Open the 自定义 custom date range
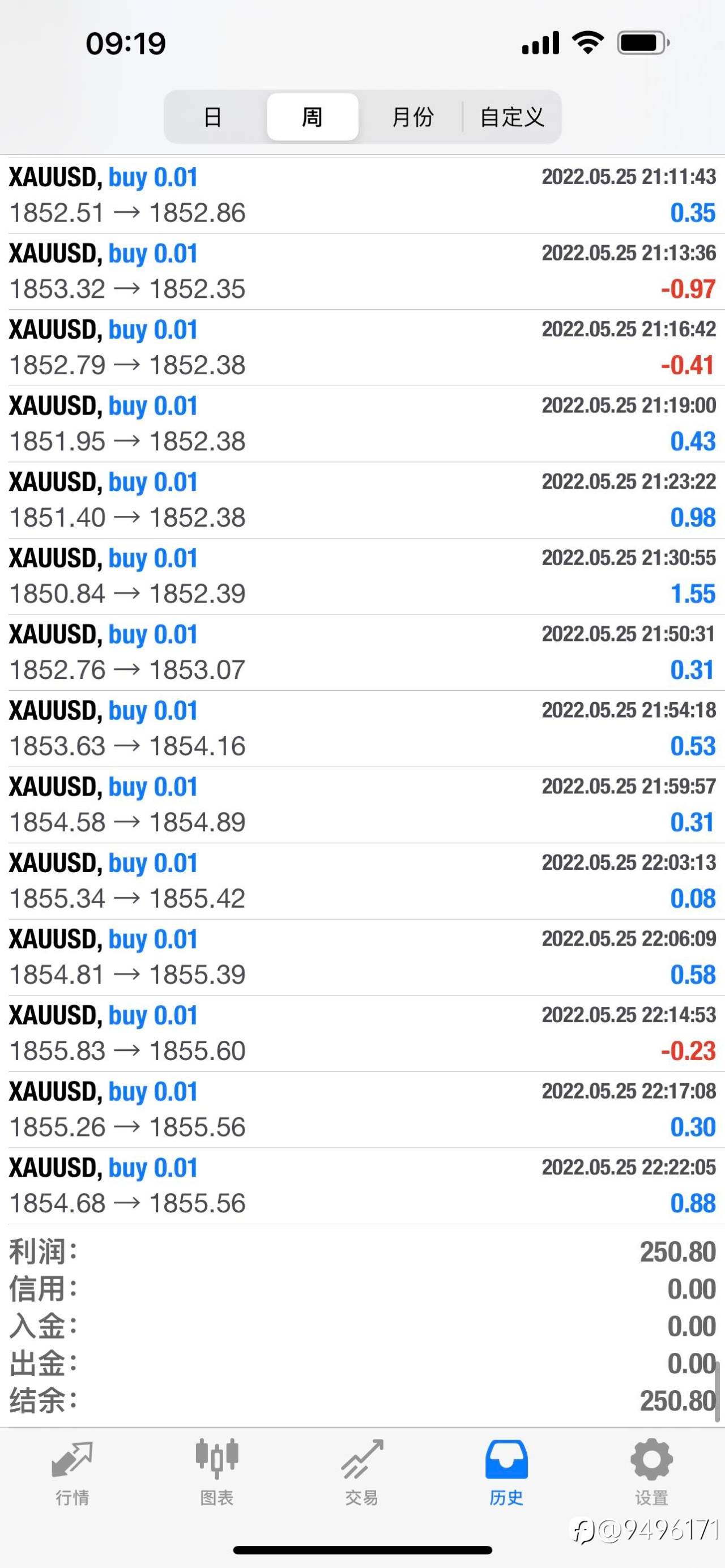The height and width of the screenshot is (1568, 725). (x=511, y=117)
